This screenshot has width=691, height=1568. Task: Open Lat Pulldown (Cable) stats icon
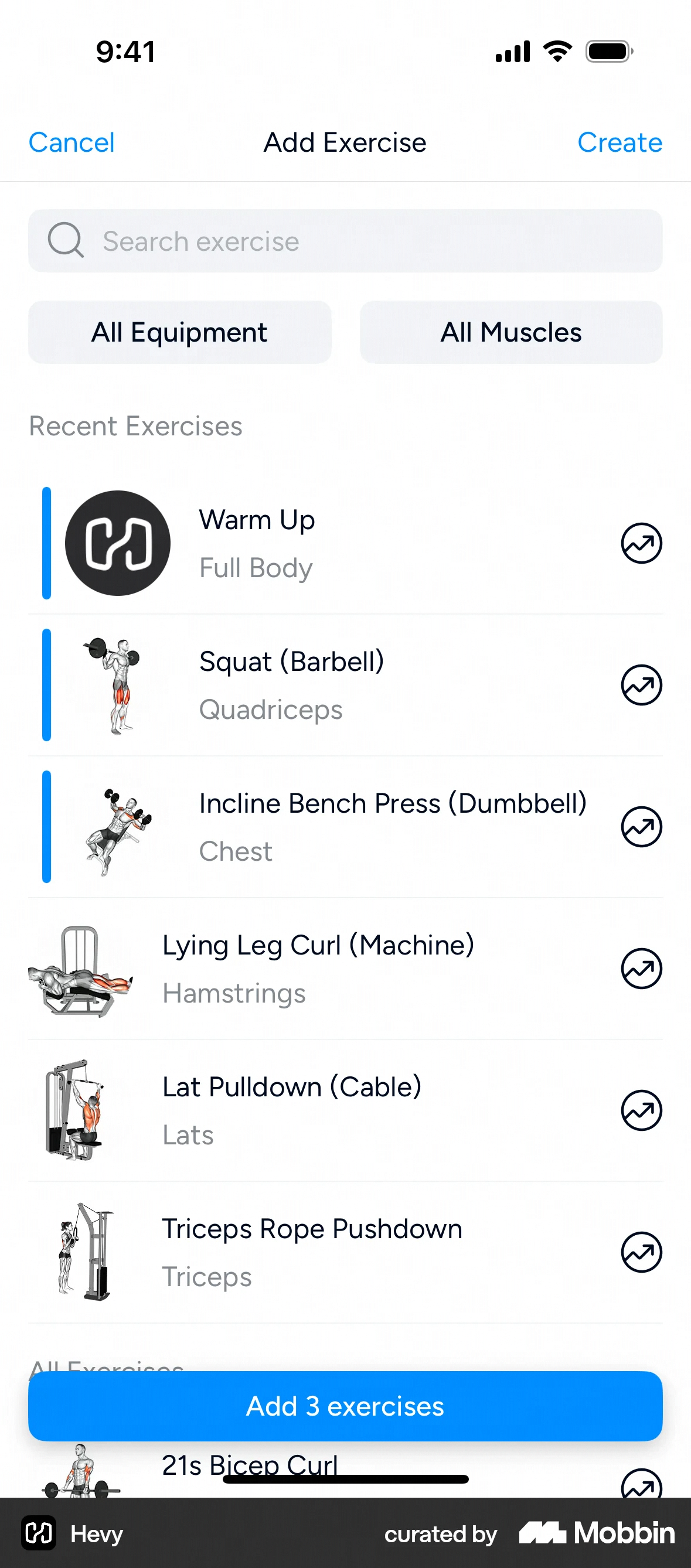[641, 1110]
